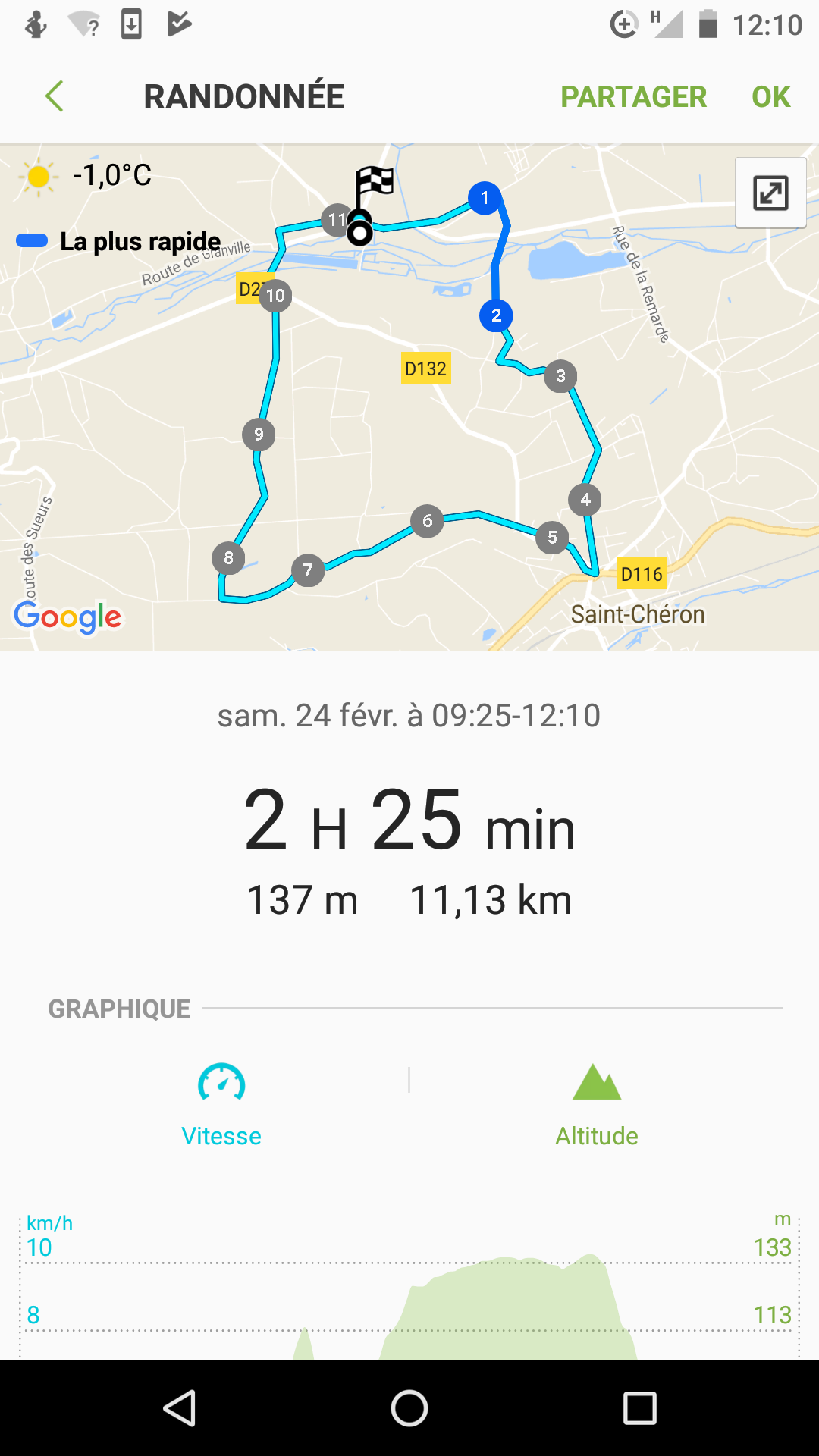The width and height of the screenshot is (819, 1456).
Task: Open the recent apps view
Action: click(639, 1409)
